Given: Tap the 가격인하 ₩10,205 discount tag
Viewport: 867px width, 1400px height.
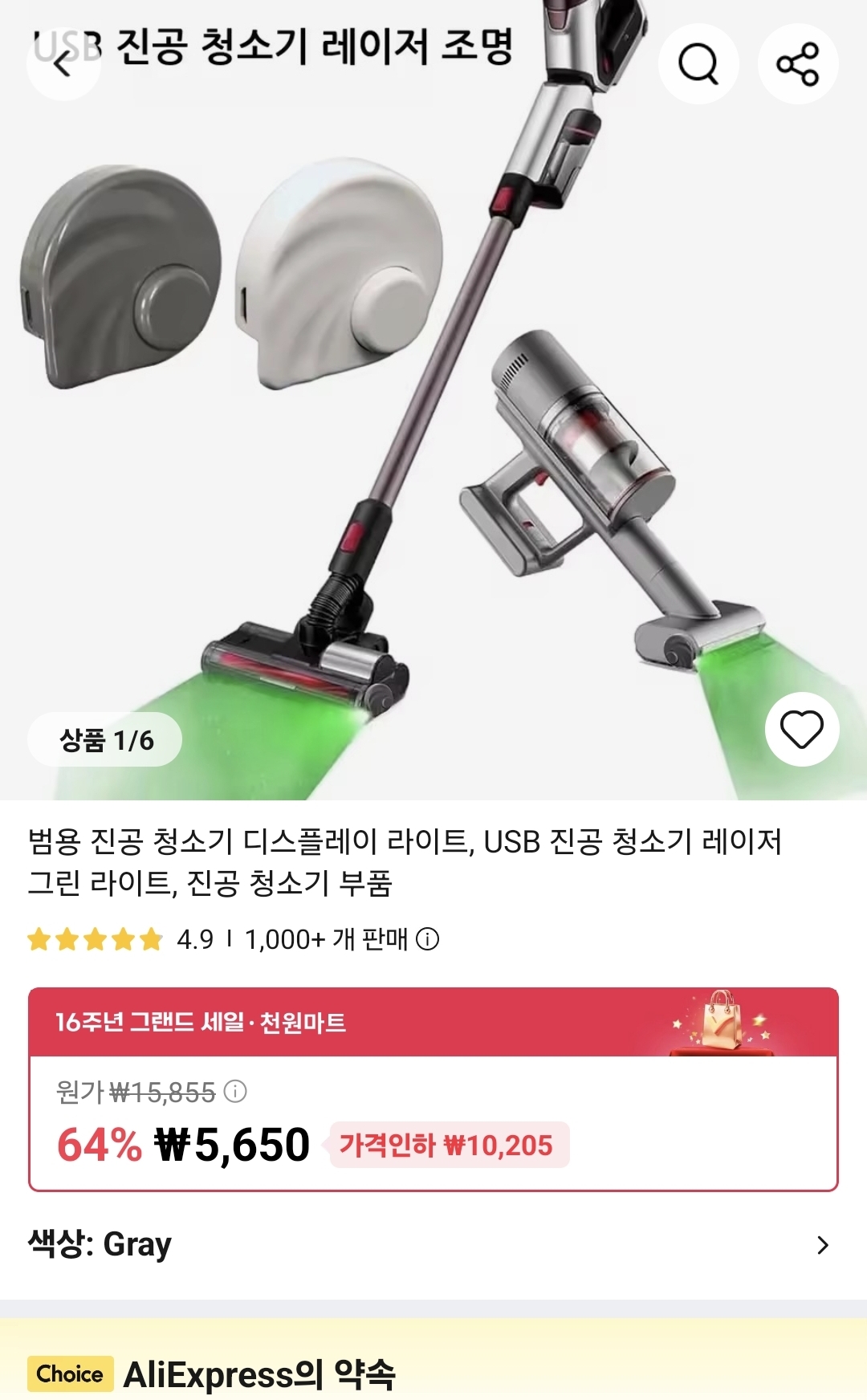Looking at the screenshot, I should click(x=448, y=1146).
